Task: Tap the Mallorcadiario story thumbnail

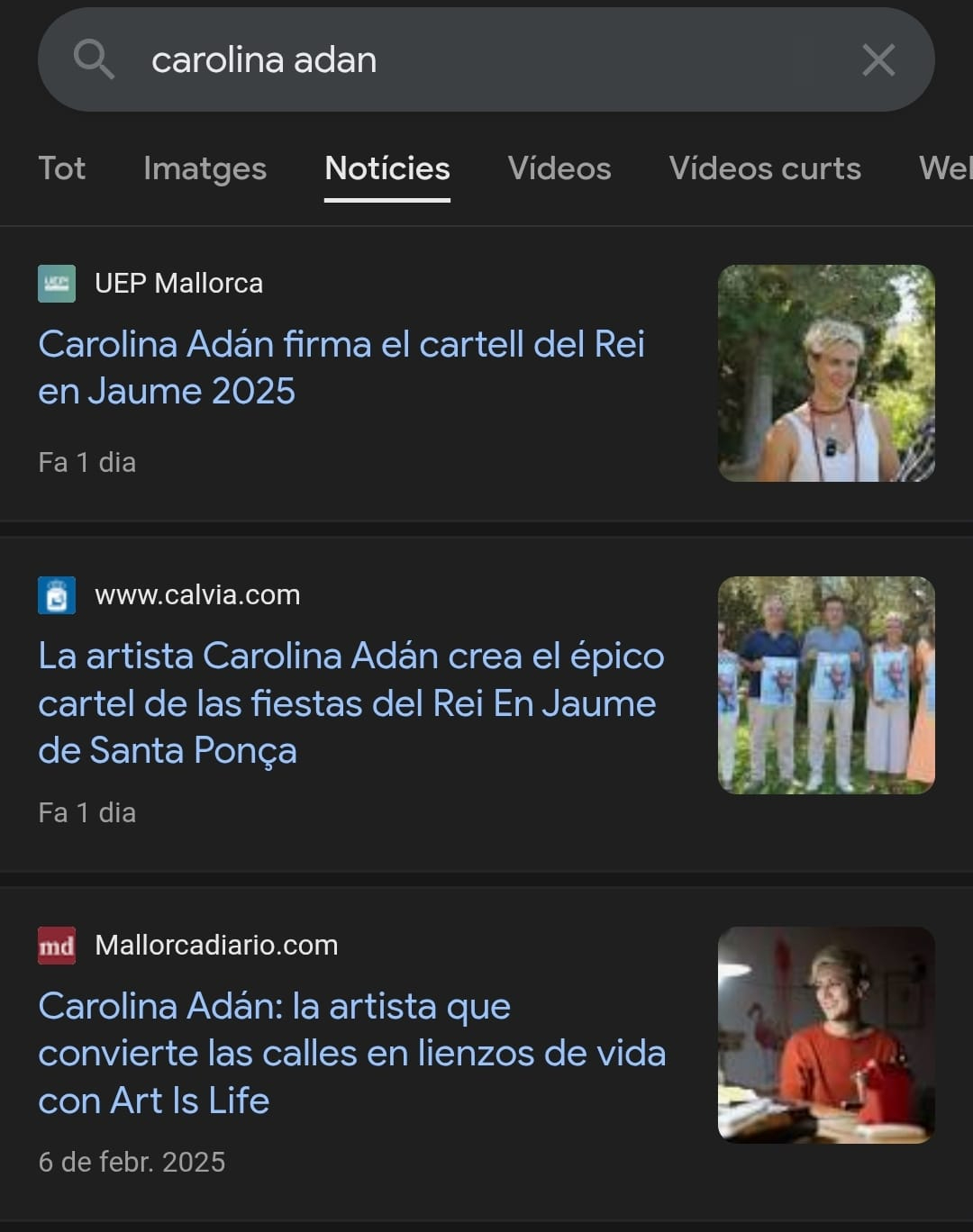Action: (825, 1035)
